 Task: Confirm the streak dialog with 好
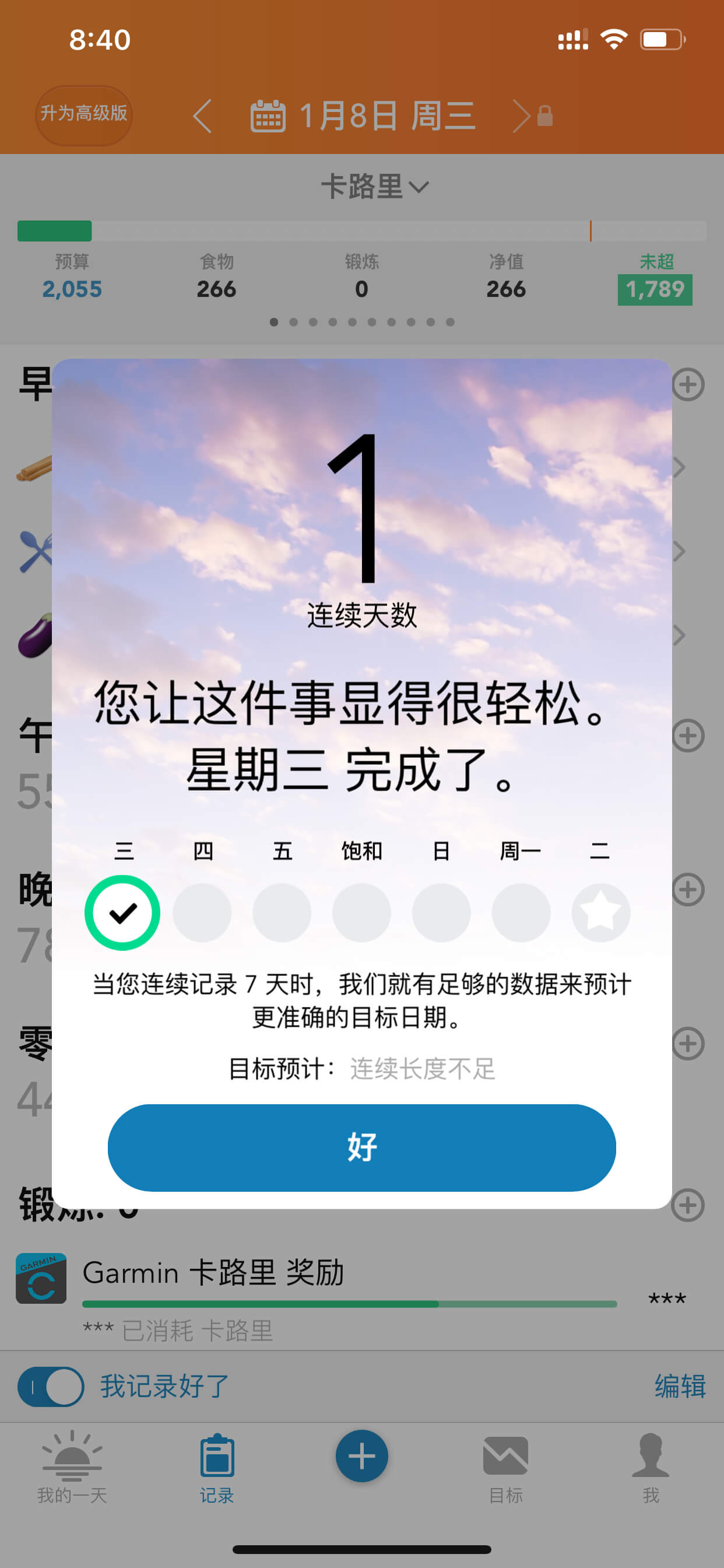point(361,1147)
